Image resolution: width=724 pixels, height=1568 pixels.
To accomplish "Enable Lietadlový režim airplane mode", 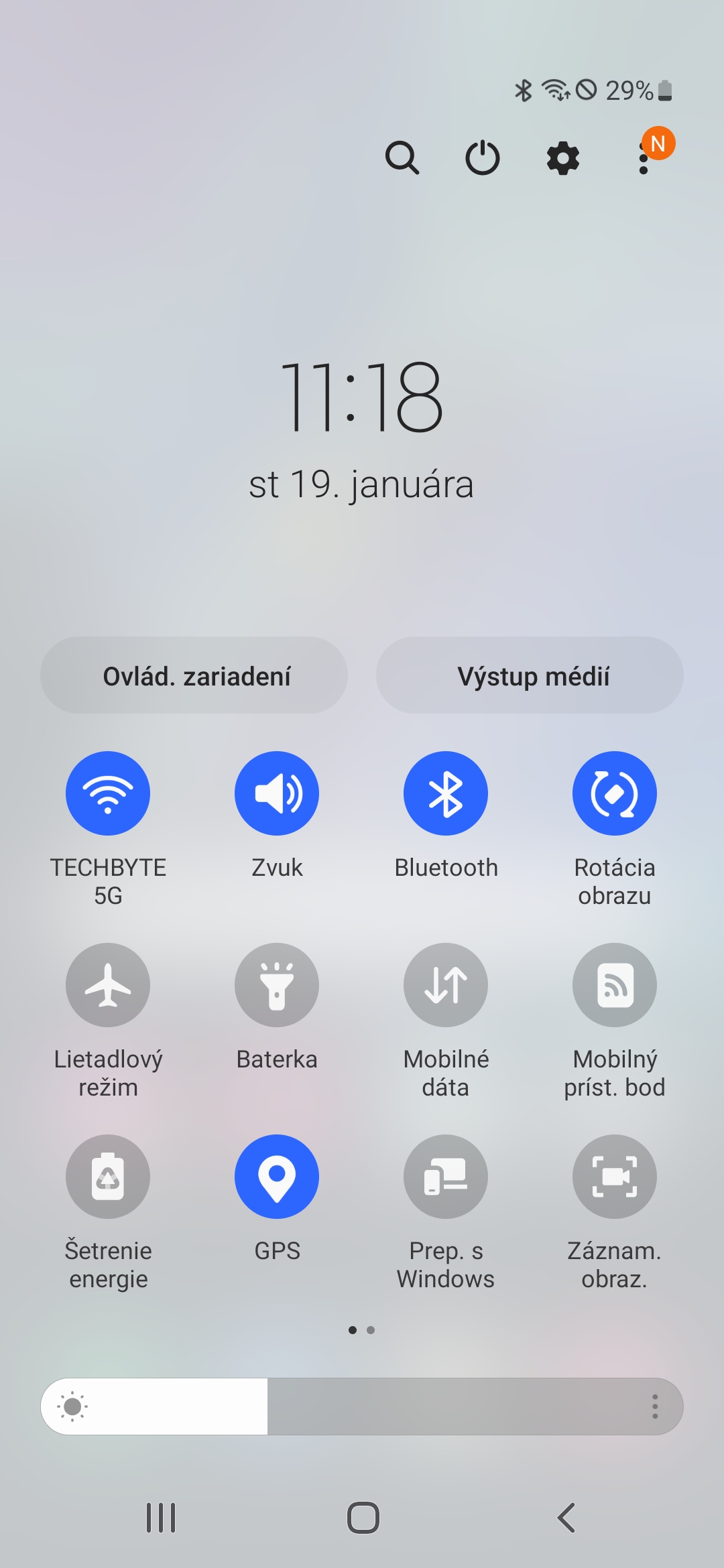I will pyautogui.click(x=108, y=985).
